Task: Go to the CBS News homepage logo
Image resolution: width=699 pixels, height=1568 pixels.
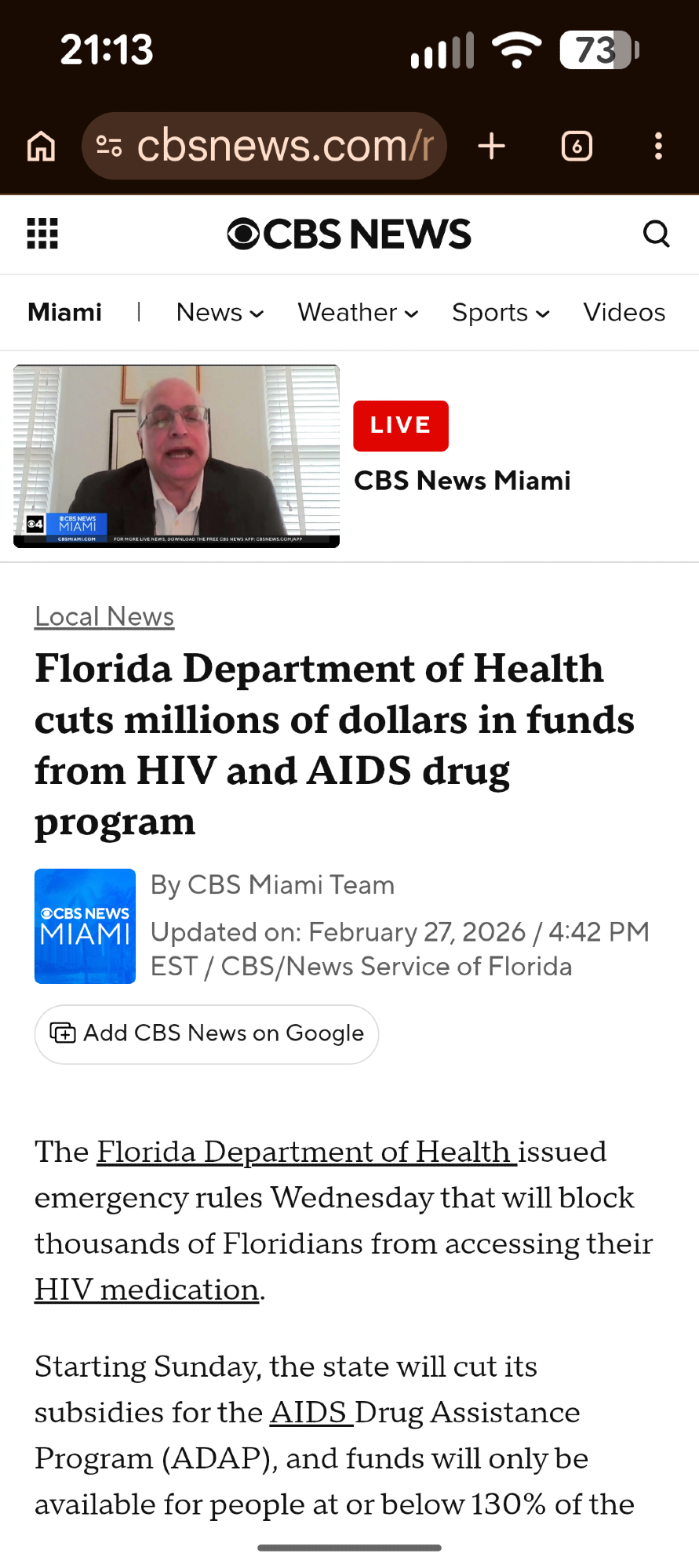Action: 349,234
